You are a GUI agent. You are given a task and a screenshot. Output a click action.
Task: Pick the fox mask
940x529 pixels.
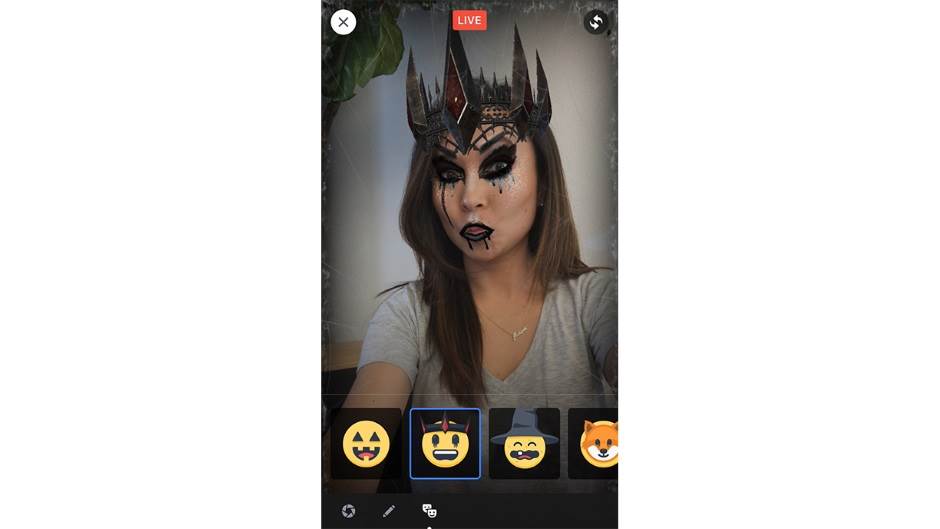pos(594,443)
